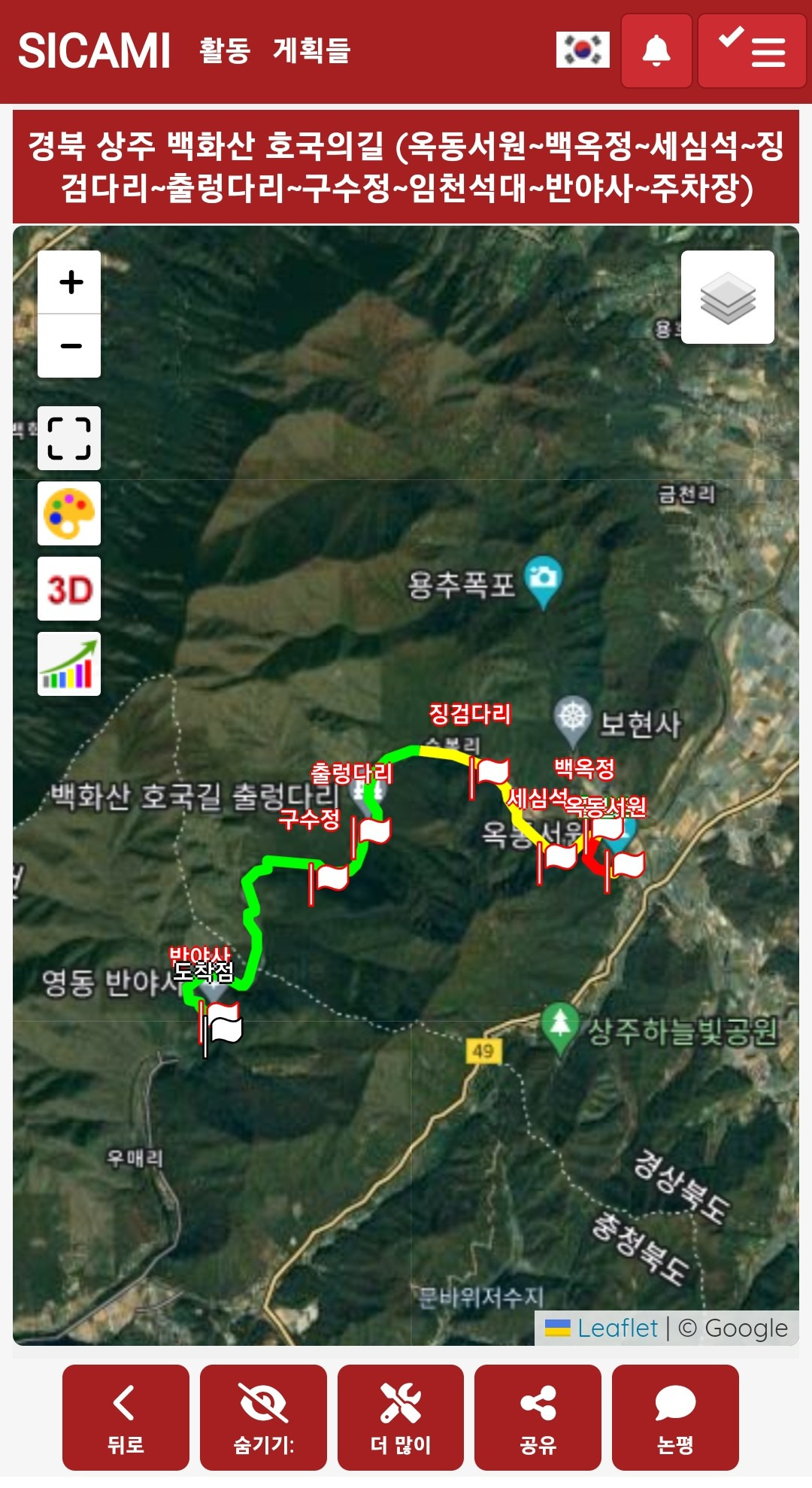Screen dimensions: 812x1488
Task: Switch to 3D map view
Action: (69, 589)
